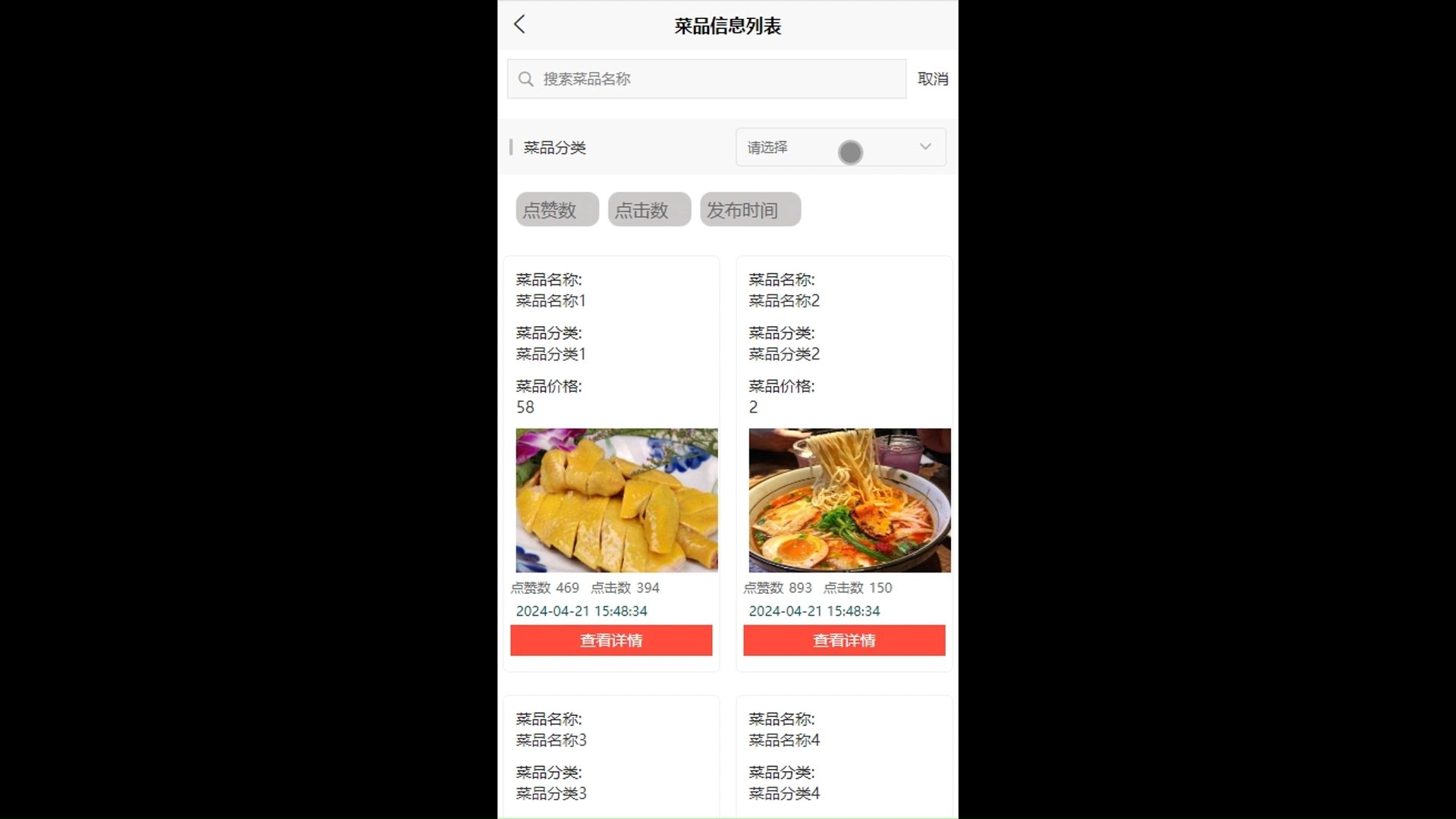This screenshot has height=819, width=1456.
Task: Open the 菜品名称2 noodle dish photo
Action: tap(849, 500)
